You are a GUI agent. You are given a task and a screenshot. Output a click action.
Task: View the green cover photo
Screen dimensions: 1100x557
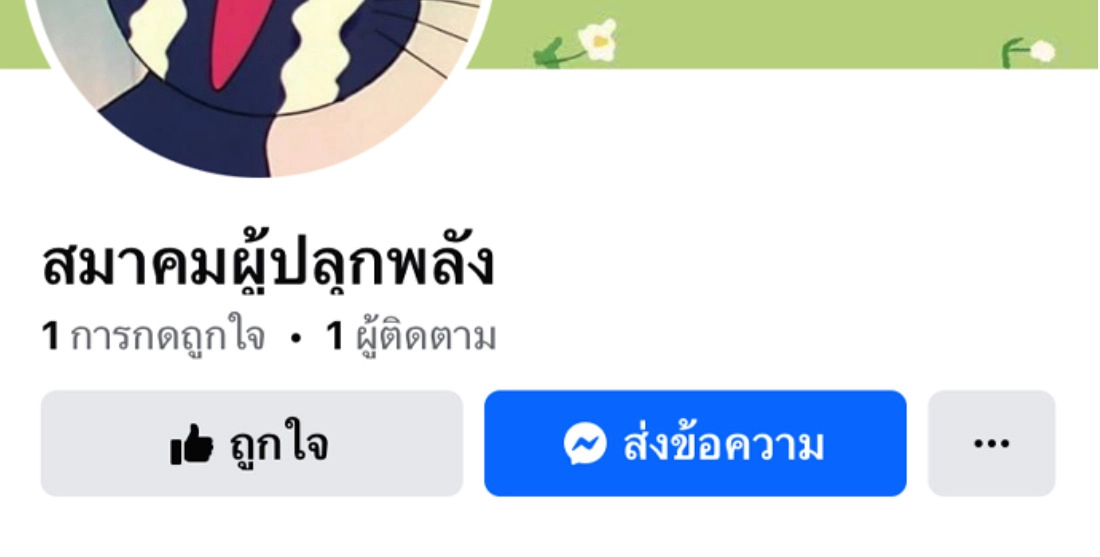(x=786, y=34)
